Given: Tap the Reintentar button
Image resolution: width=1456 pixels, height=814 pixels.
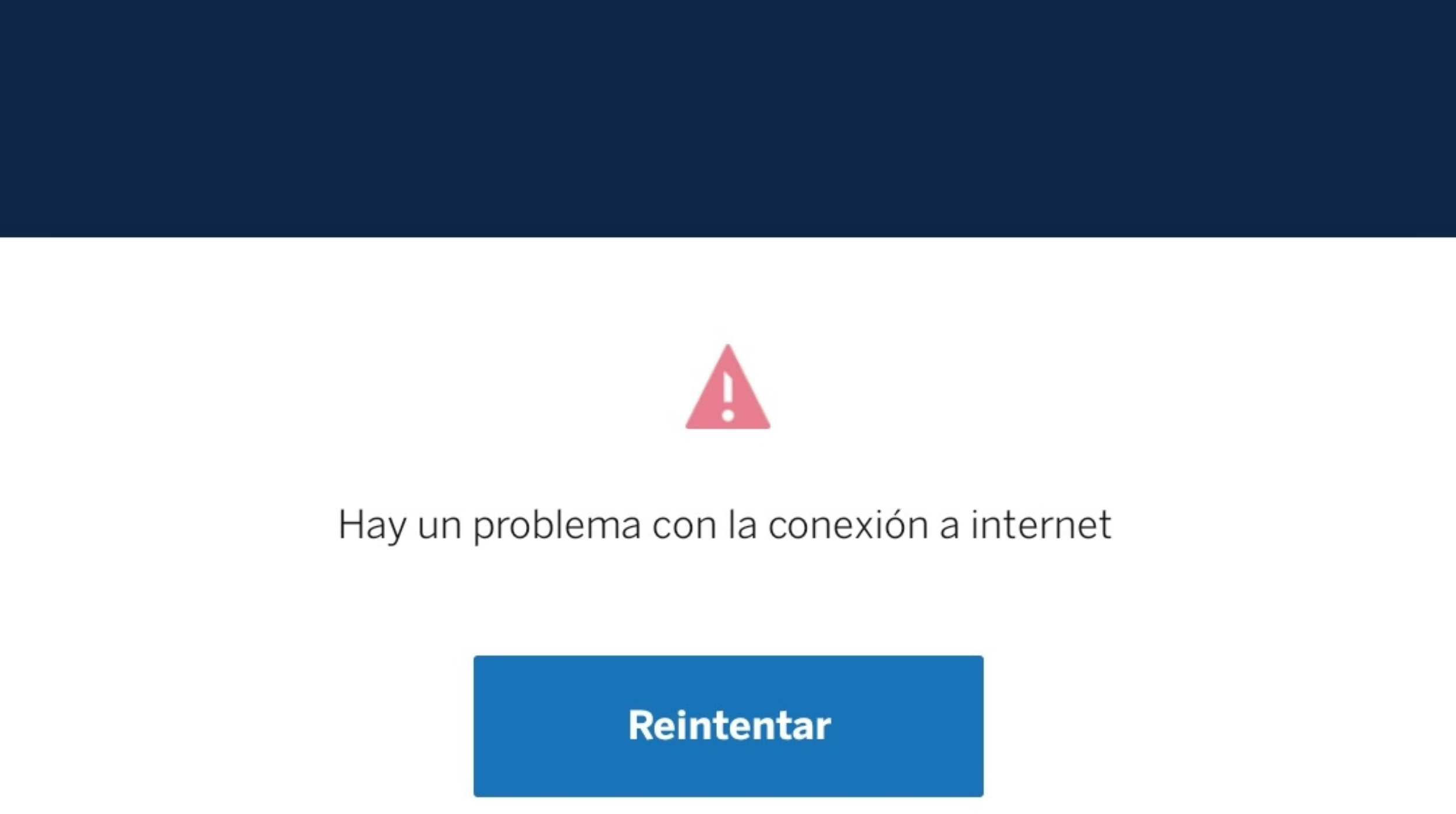Looking at the screenshot, I should click(x=728, y=726).
